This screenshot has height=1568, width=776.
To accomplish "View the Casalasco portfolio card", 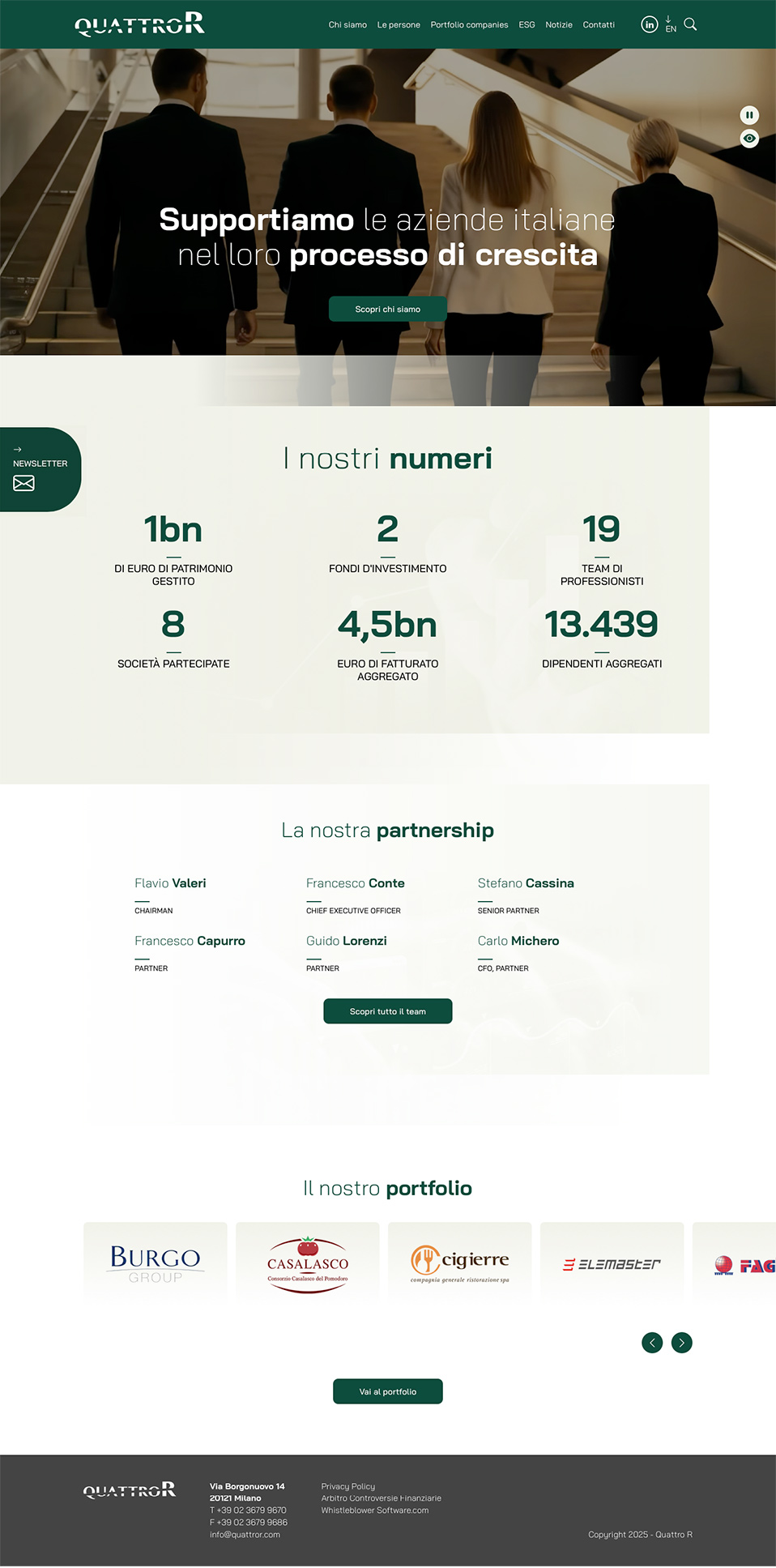I will [308, 1263].
